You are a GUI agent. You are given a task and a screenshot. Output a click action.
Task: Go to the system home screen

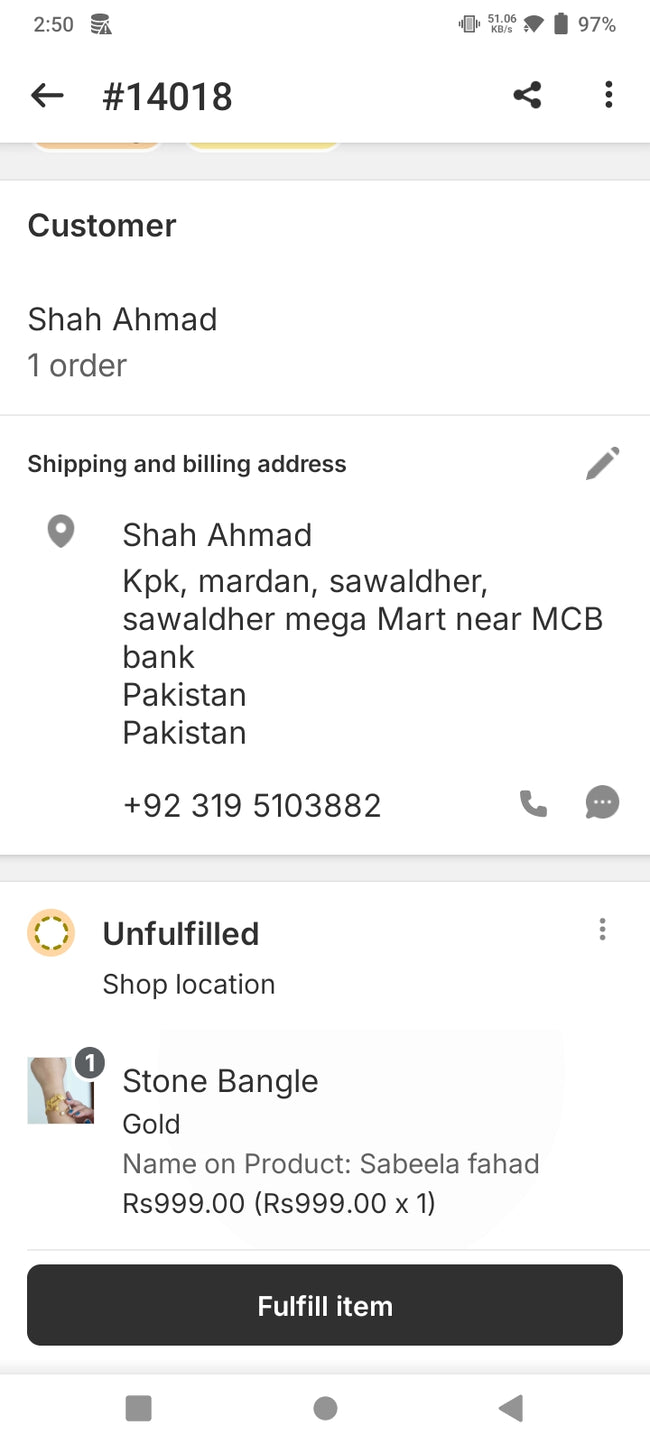(325, 1408)
